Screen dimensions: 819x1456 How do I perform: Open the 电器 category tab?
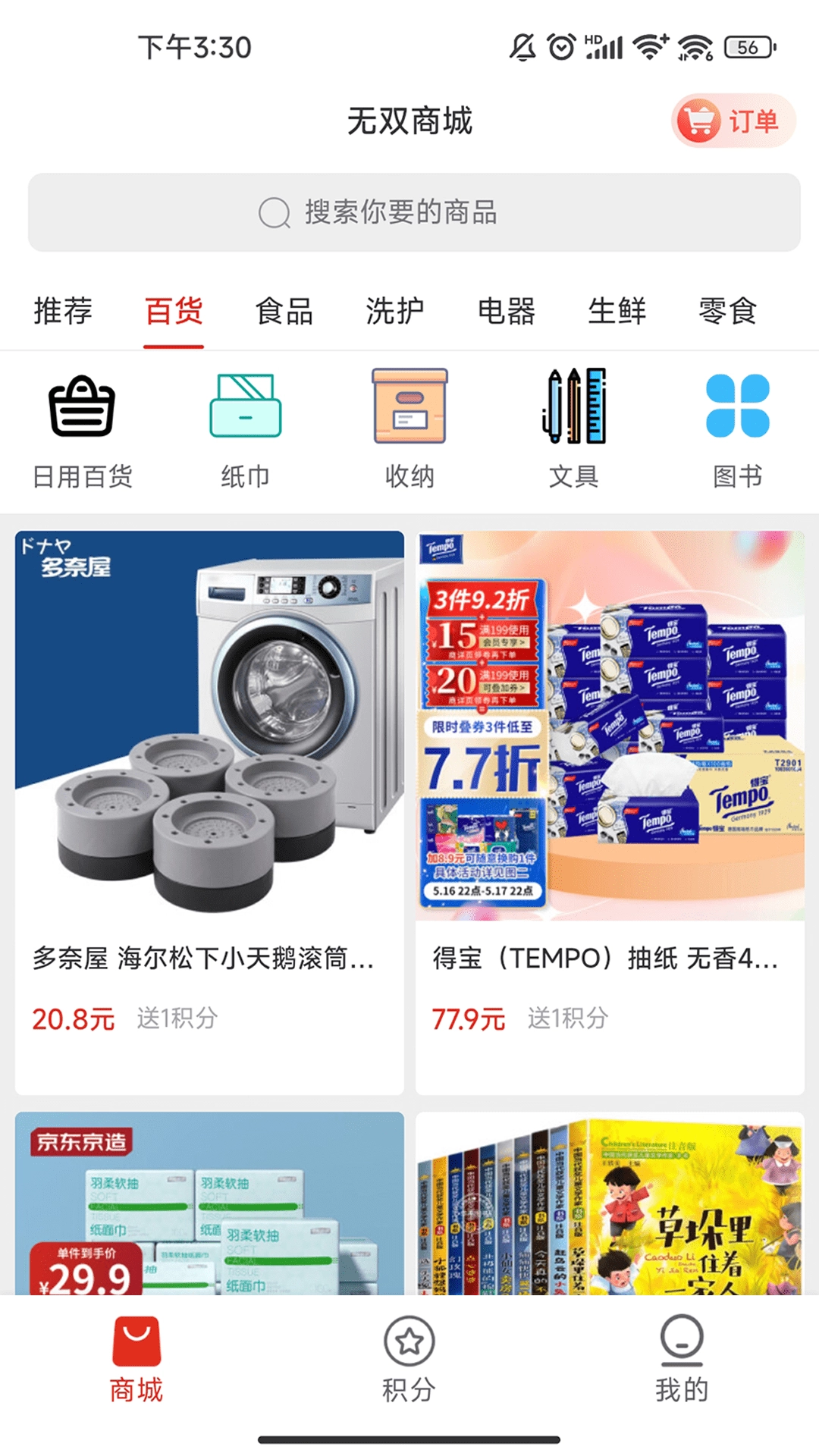[x=507, y=311]
